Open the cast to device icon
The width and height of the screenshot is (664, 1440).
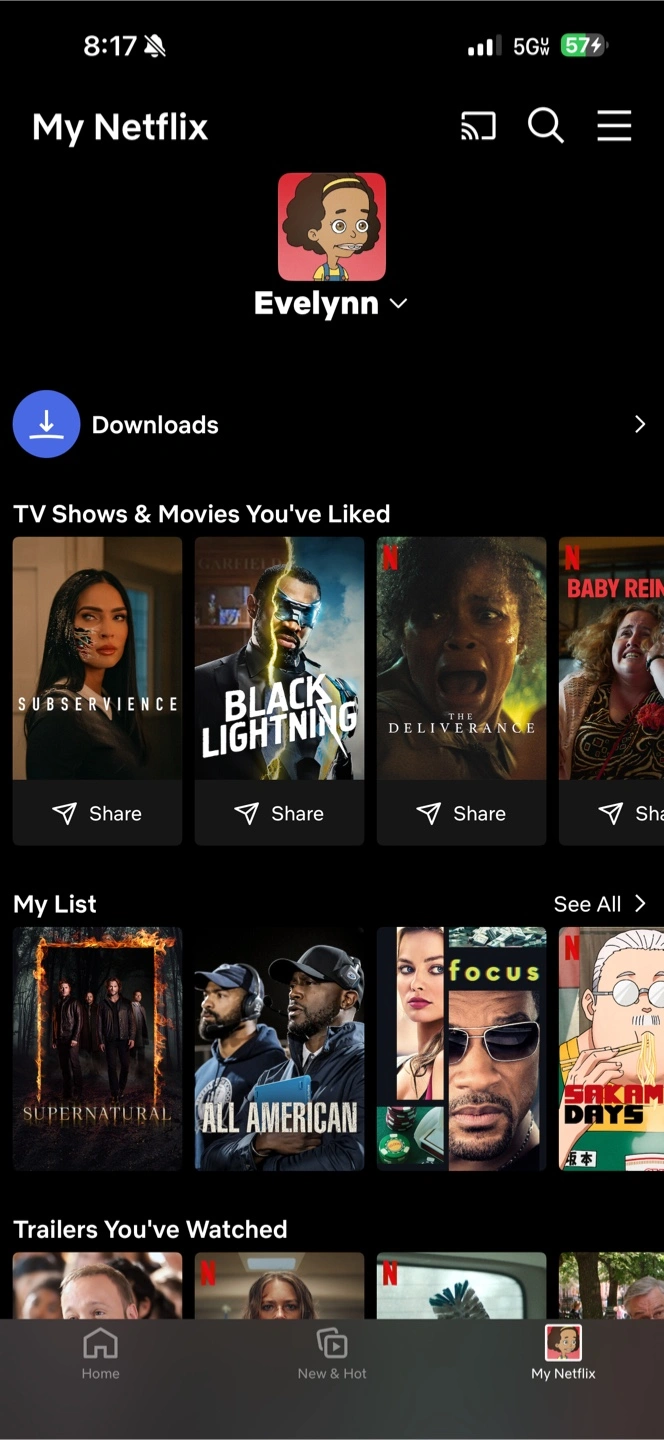478,126
